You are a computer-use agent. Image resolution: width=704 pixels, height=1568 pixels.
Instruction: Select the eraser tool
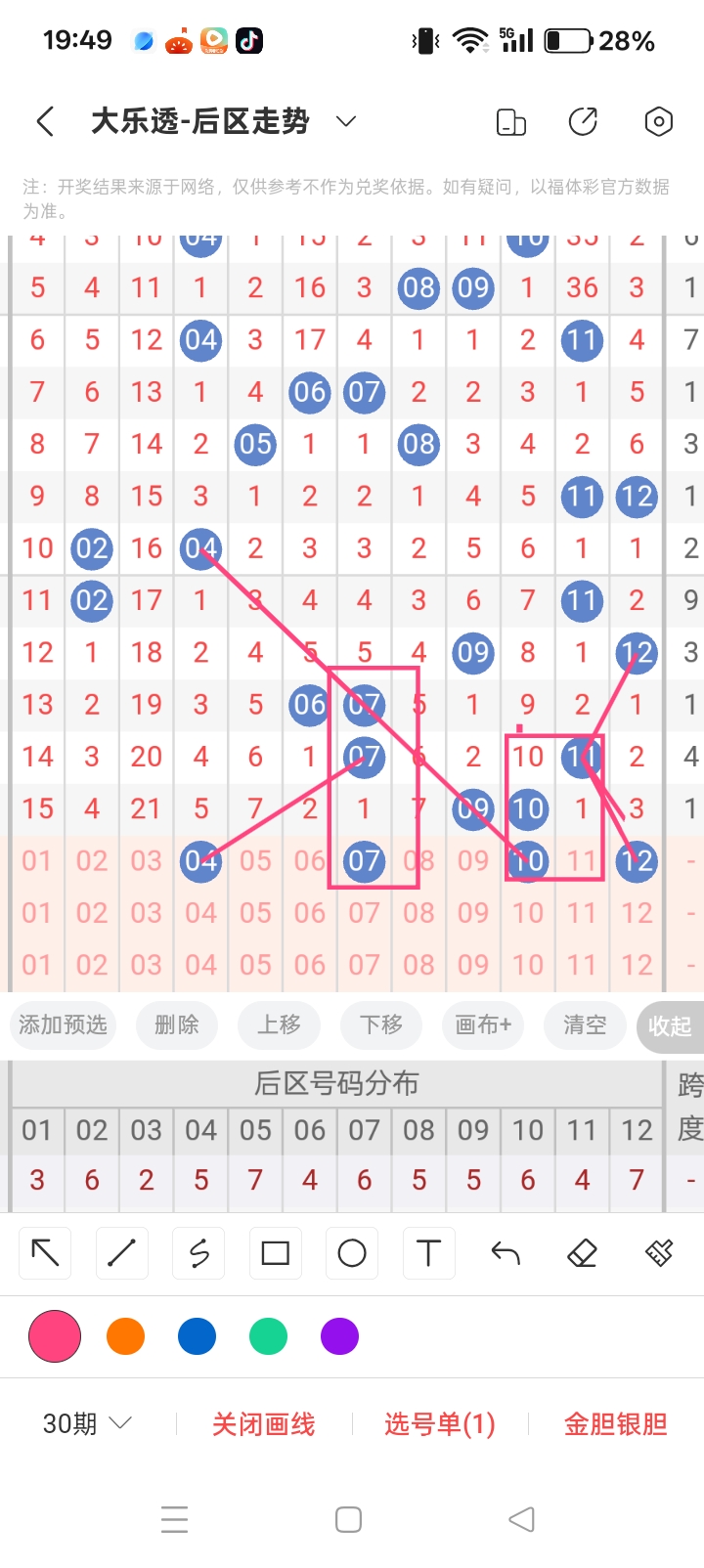click(x=581, y=1252)
